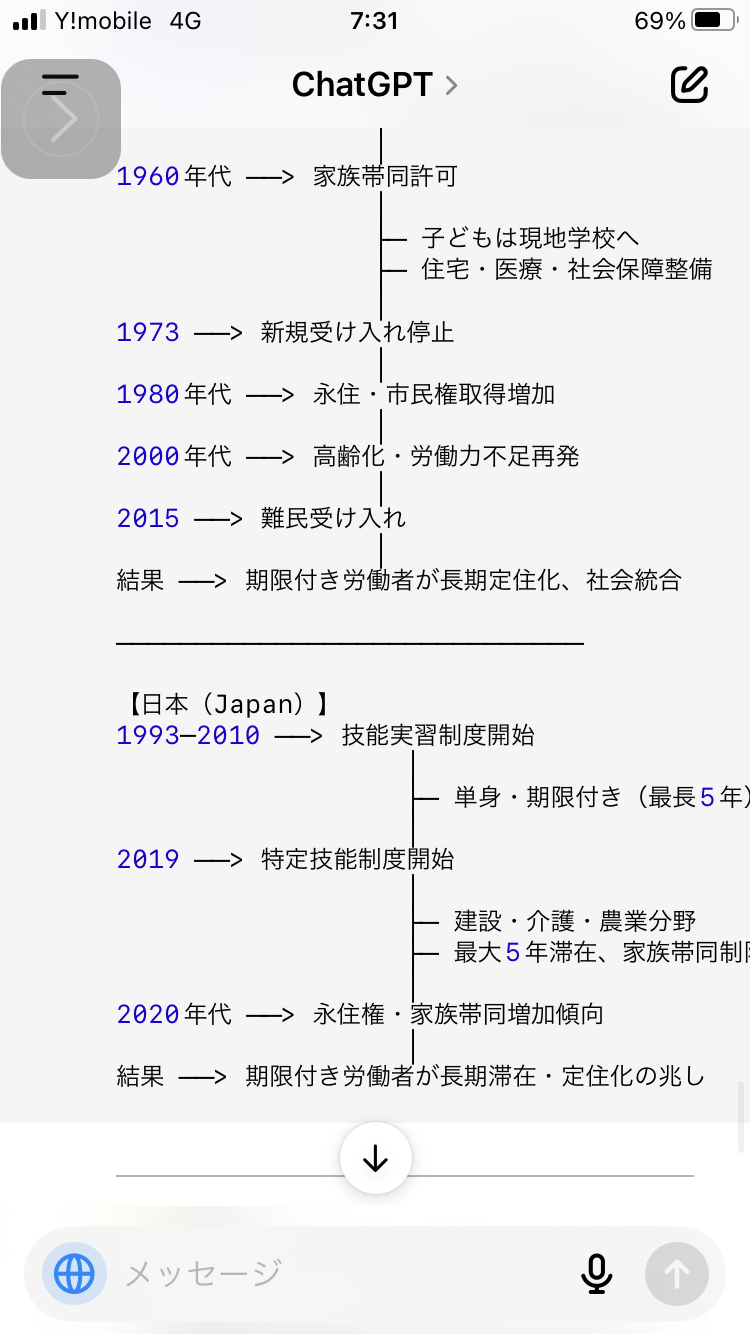The width and height of the screenshot is (750, 1334).
Task: Start voice input with microphone
Action: tap(597, 1274)
